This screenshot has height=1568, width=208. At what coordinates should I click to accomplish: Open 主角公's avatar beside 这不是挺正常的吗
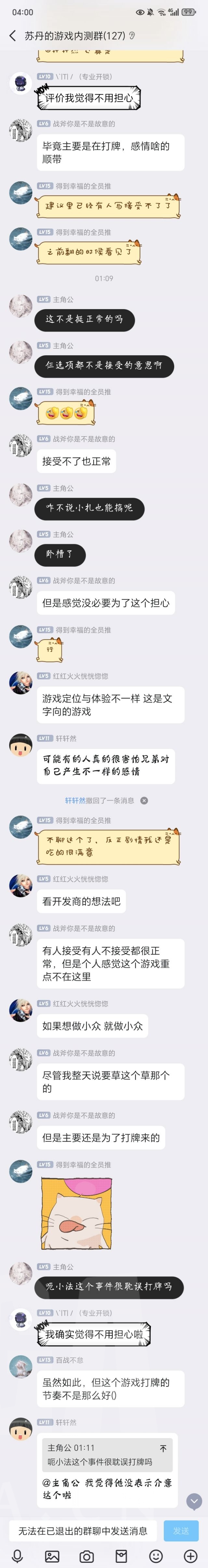pos(21,306)
